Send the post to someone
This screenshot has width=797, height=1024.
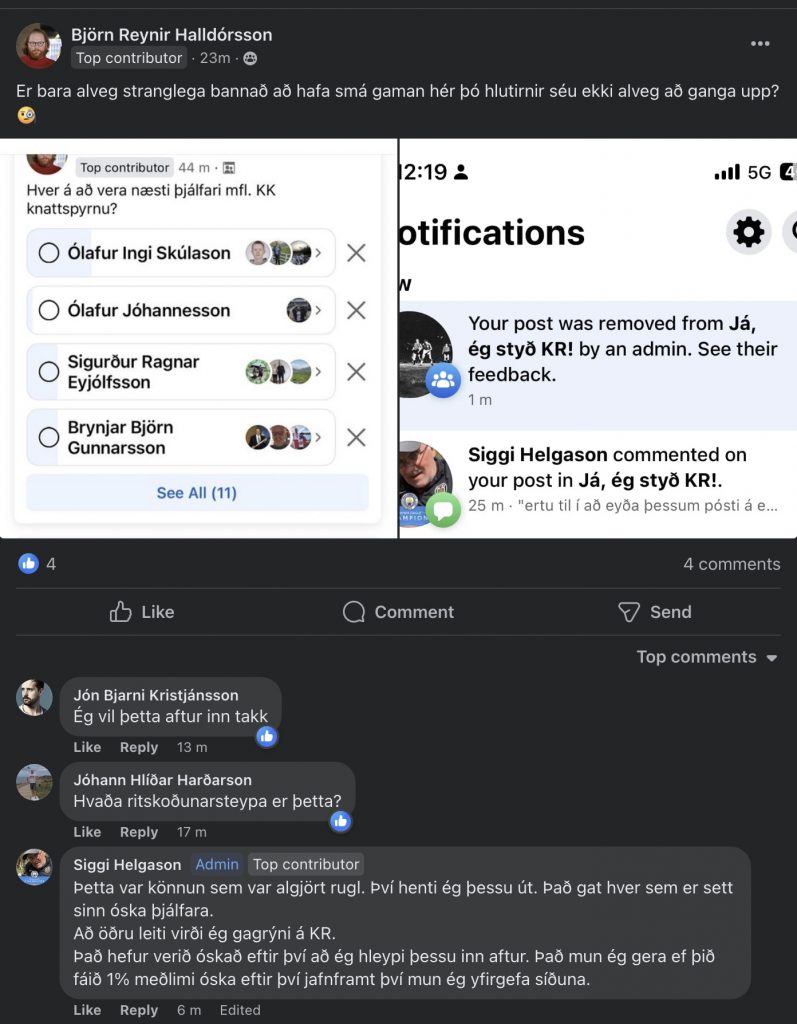point(655,612)
